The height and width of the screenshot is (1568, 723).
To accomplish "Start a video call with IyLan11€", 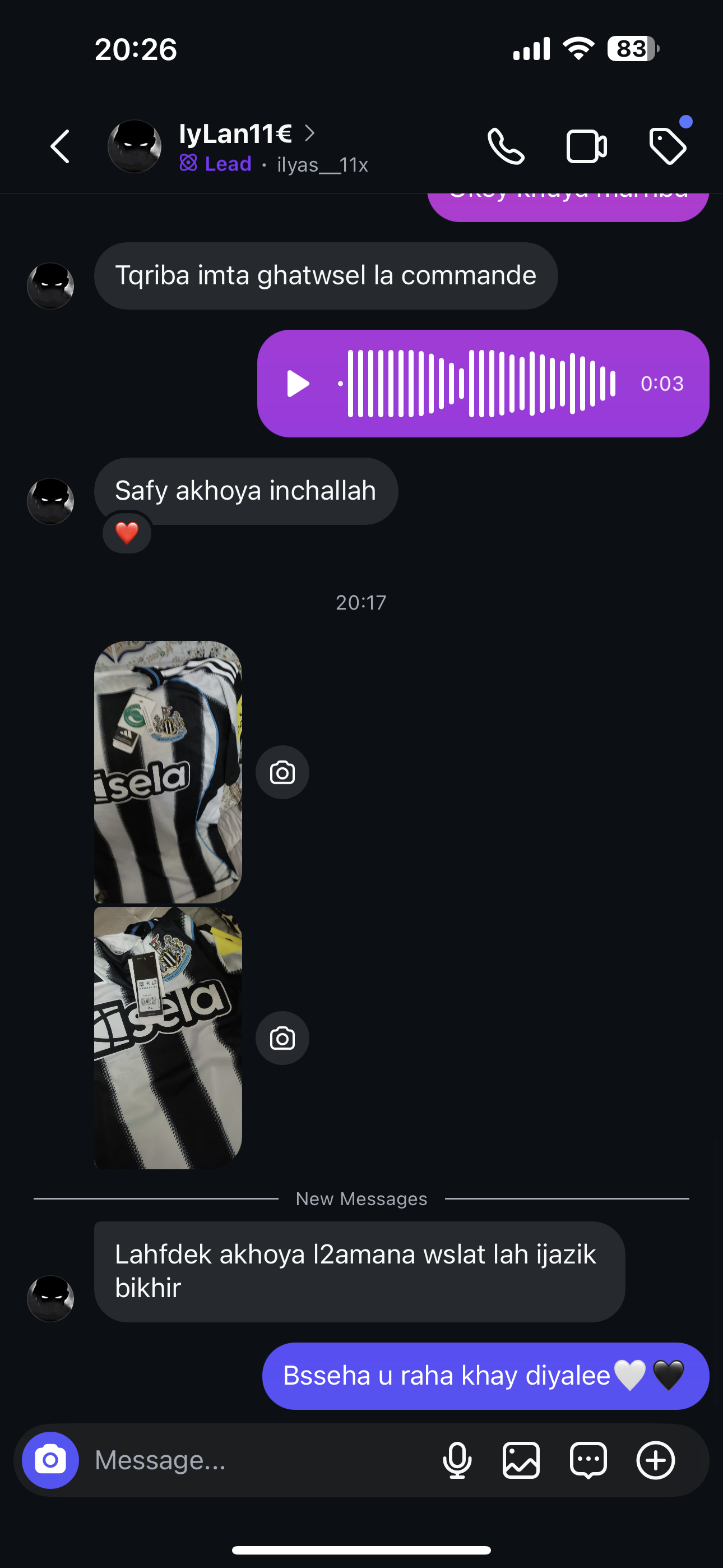I will click(586, 147).
